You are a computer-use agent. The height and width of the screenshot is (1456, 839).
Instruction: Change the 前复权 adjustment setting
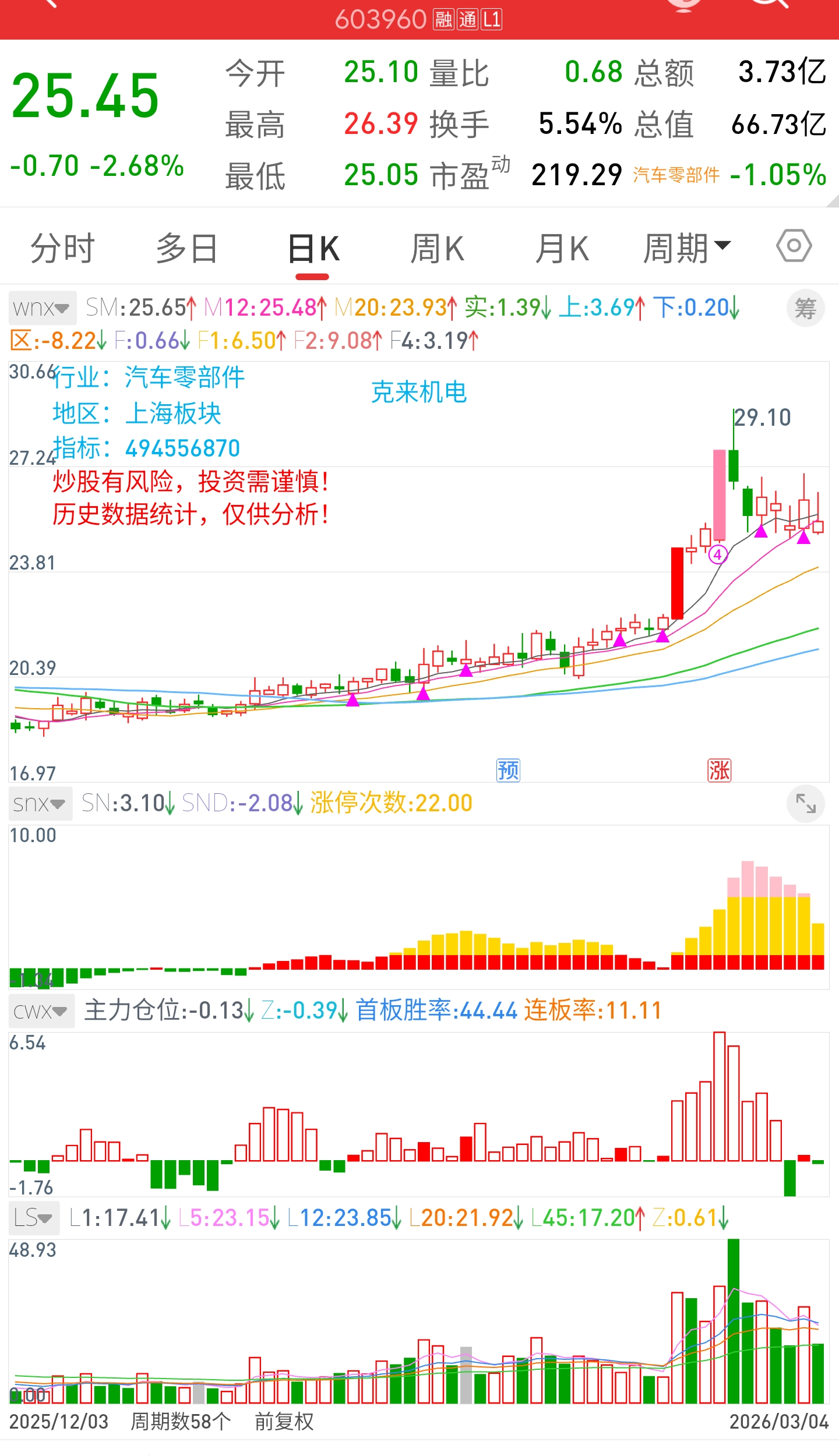pos(284,1422)
